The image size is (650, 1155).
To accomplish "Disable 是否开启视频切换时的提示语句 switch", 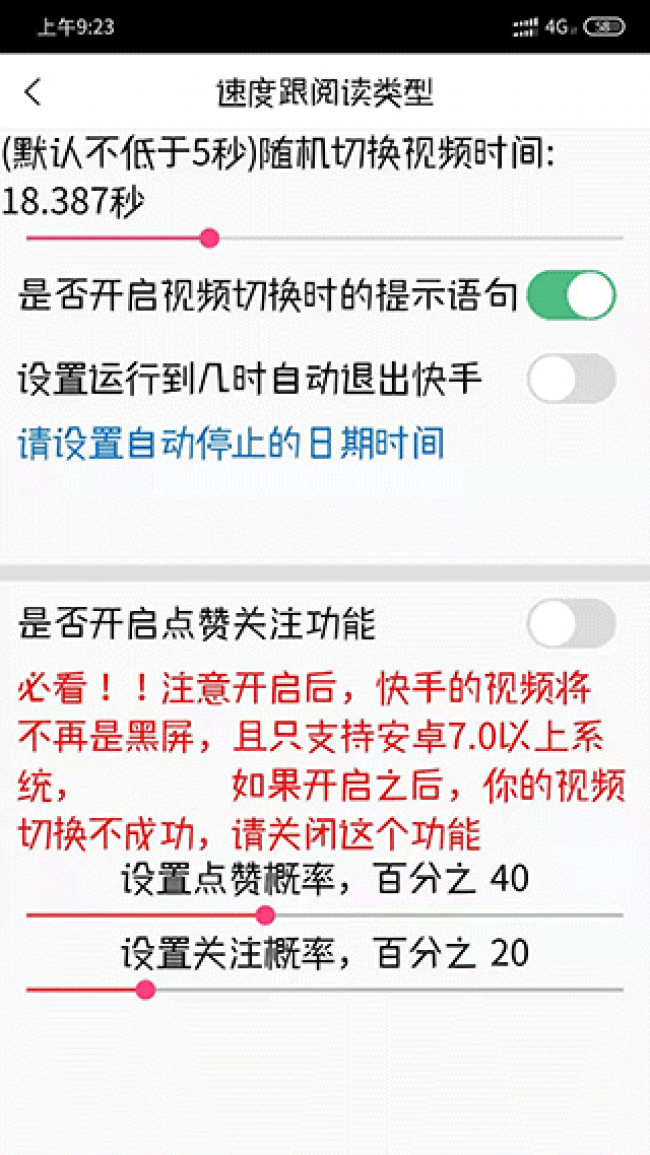I will click(570, 295).
